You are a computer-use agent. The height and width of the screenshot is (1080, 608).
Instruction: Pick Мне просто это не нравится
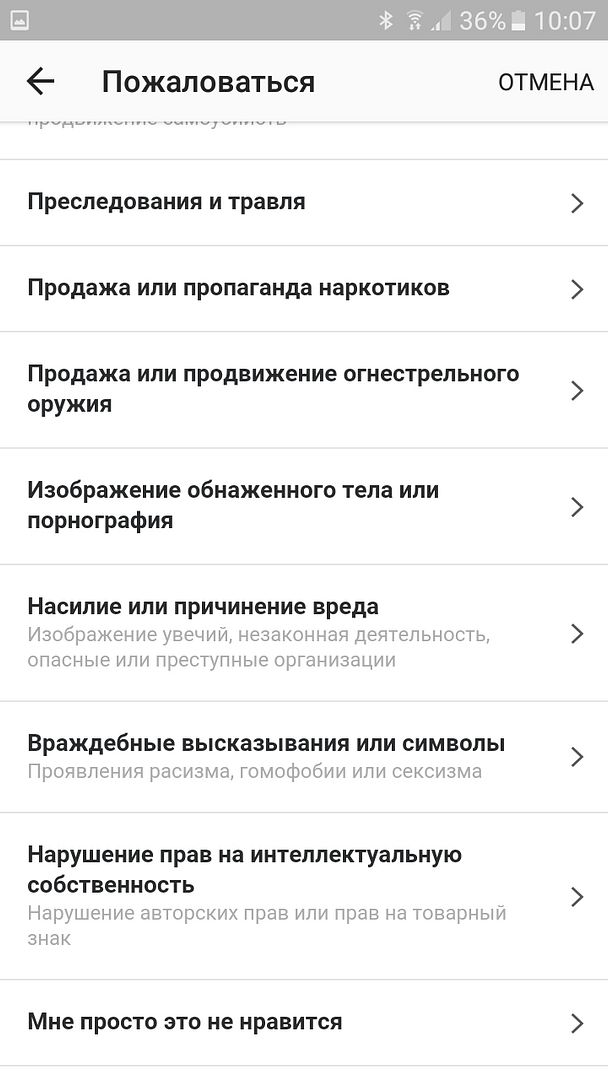click(x=304, y=1023)
